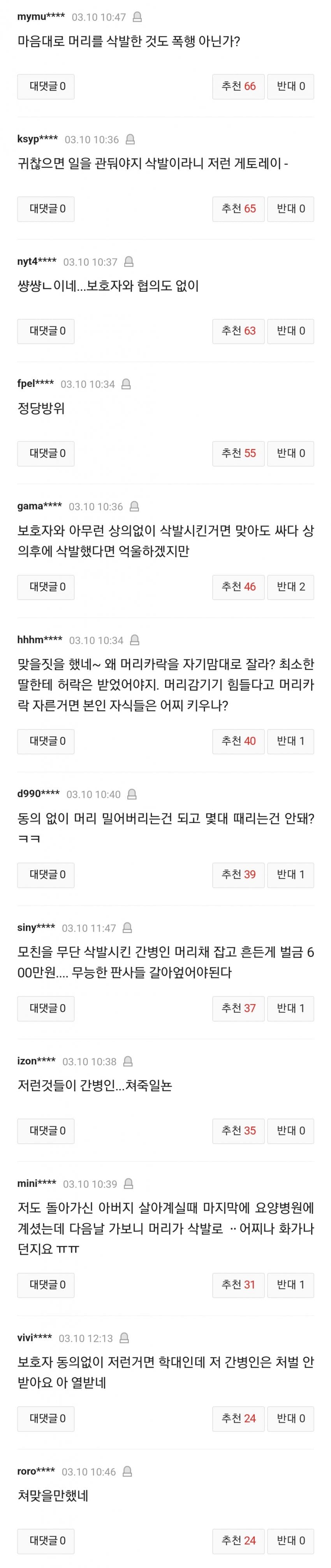This screenshot has width=331, height=1568.
Task: Upvote mymu****'s comment with 66 recommendations
Action: click(x=238, y=86)
